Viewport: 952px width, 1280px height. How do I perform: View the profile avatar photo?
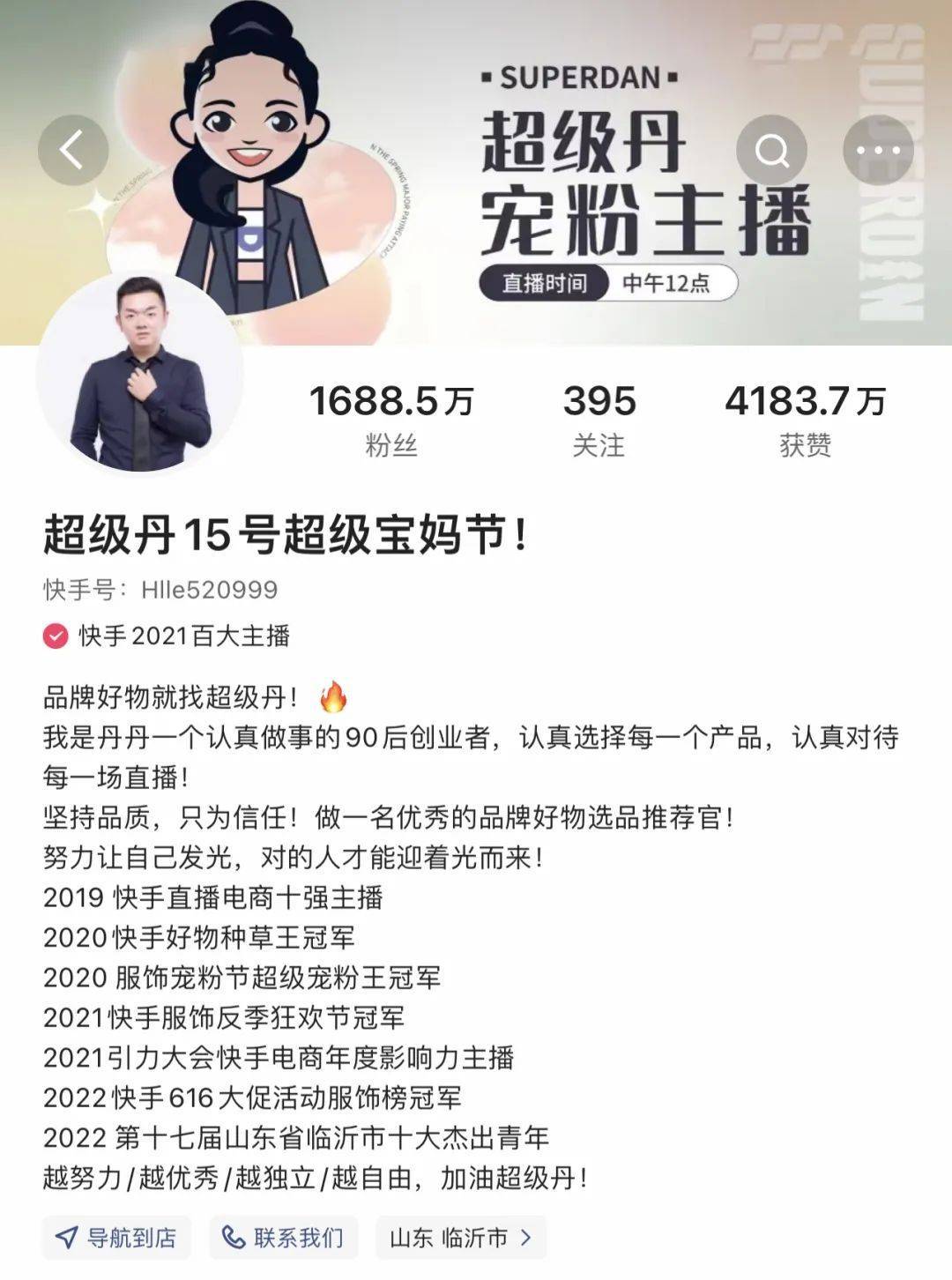tap(141, 379)
